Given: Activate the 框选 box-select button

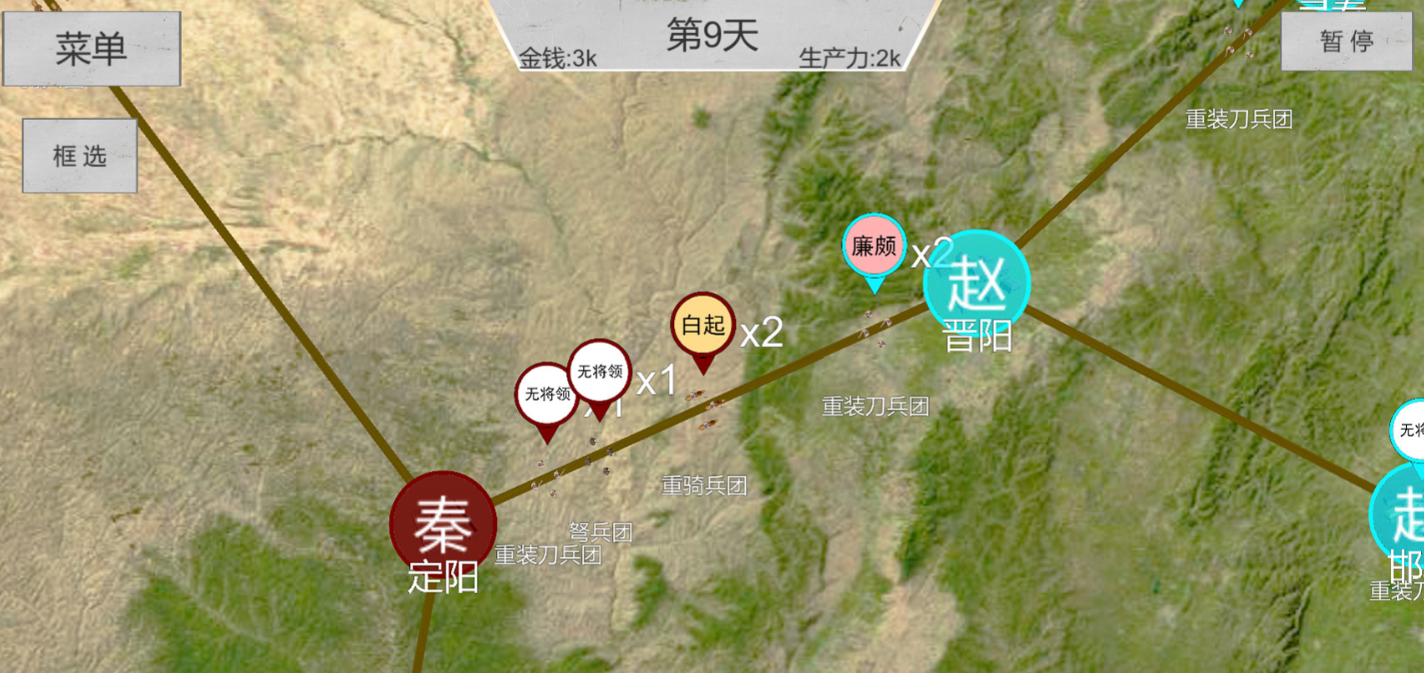Looking at the screenshot, I should (x=80, y=155).
